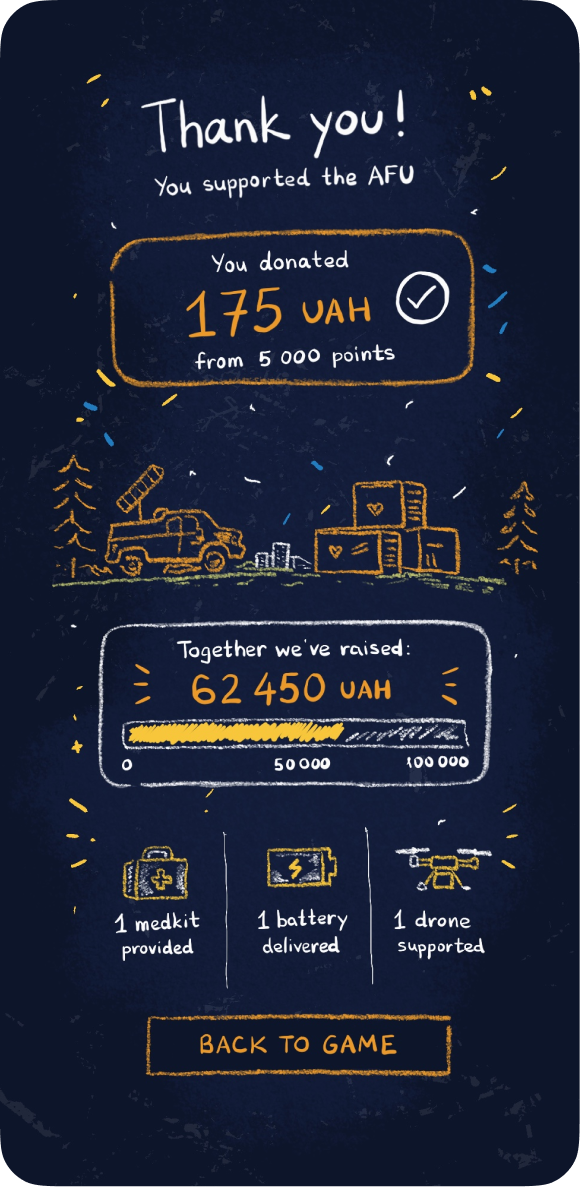Return to the game with Back to Game
580x1187 pixels.
coord(298,1045)
